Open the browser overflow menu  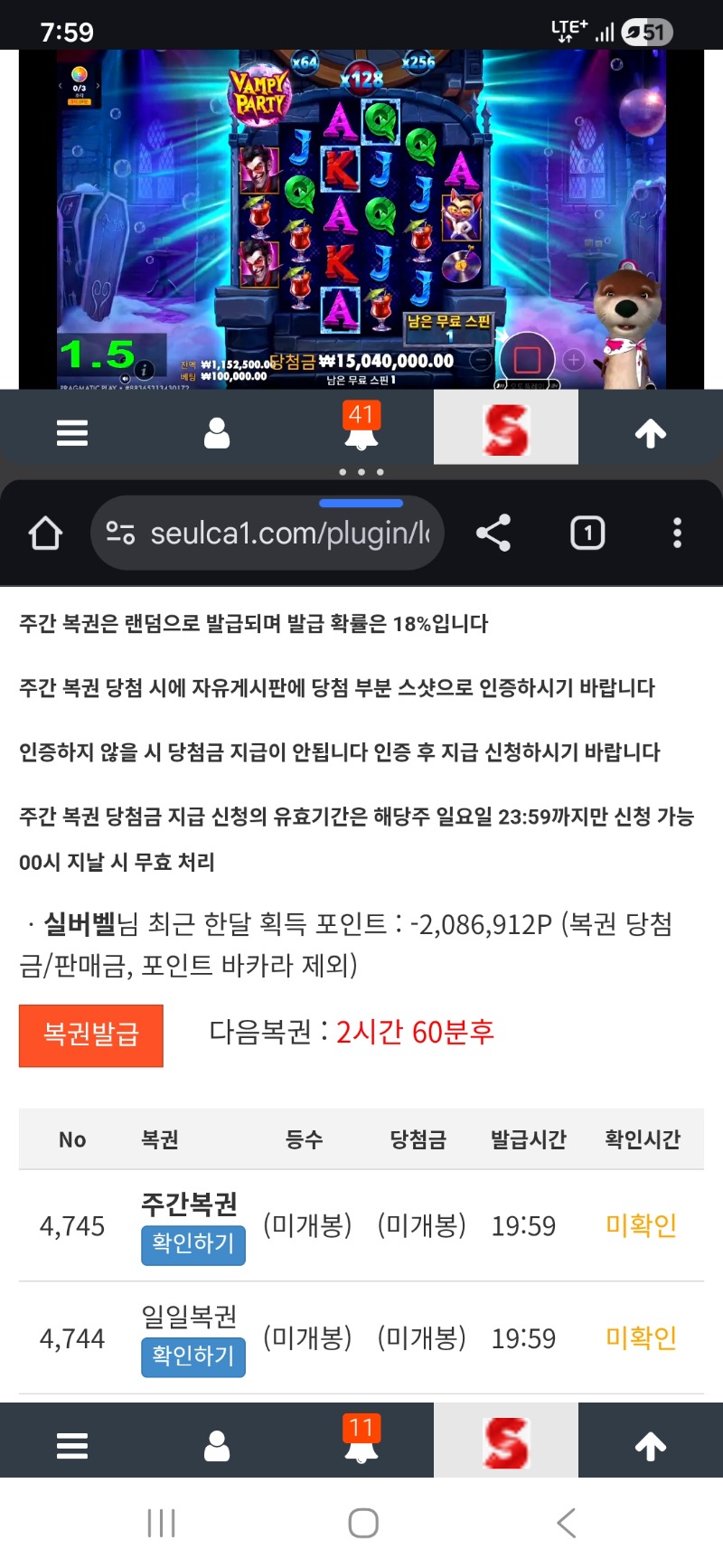click(x=677, y=534)
